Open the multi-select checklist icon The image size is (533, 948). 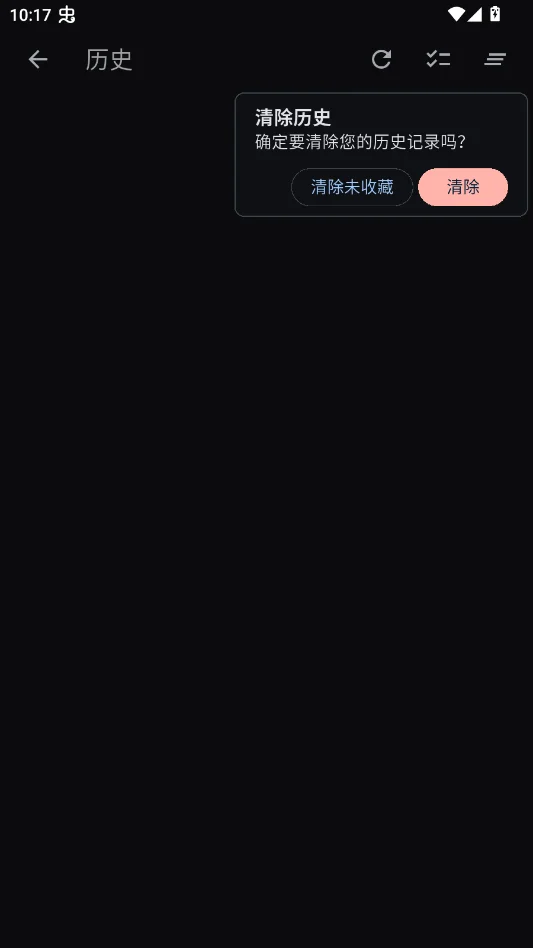pos(438,59)
